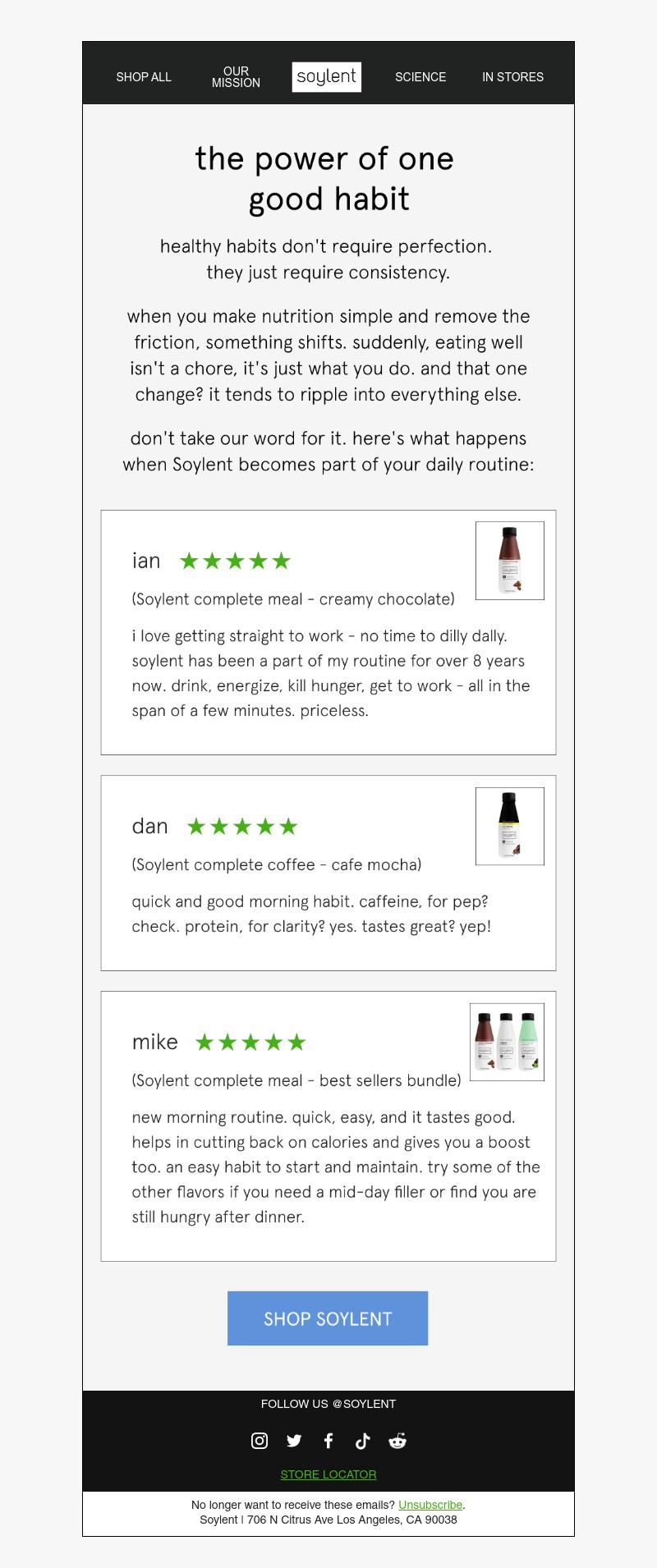Screen dimensions: 657x1568
Task: Open the Store Locator link
Action: click(x=328, y=1474)
